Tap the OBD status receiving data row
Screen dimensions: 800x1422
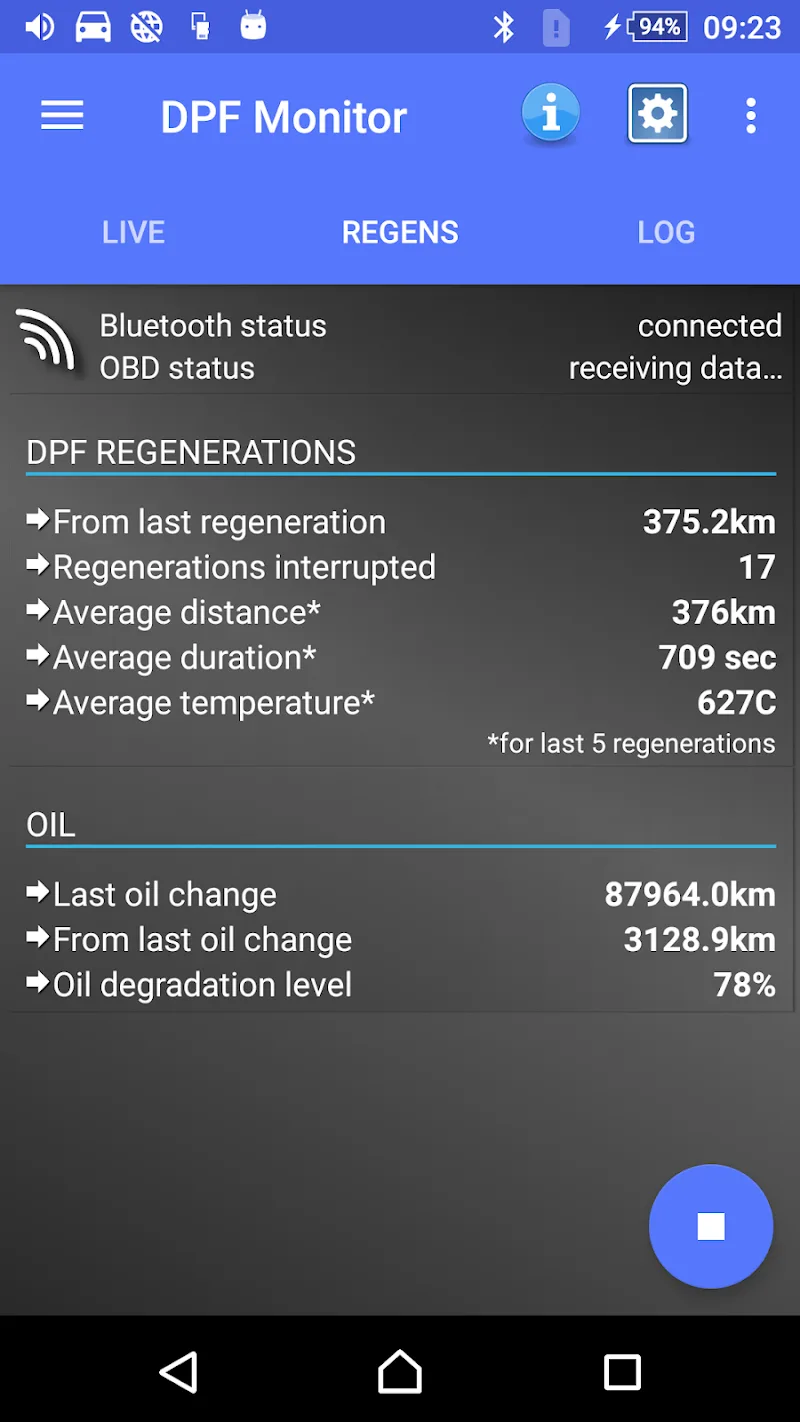[x=400, y=367]
